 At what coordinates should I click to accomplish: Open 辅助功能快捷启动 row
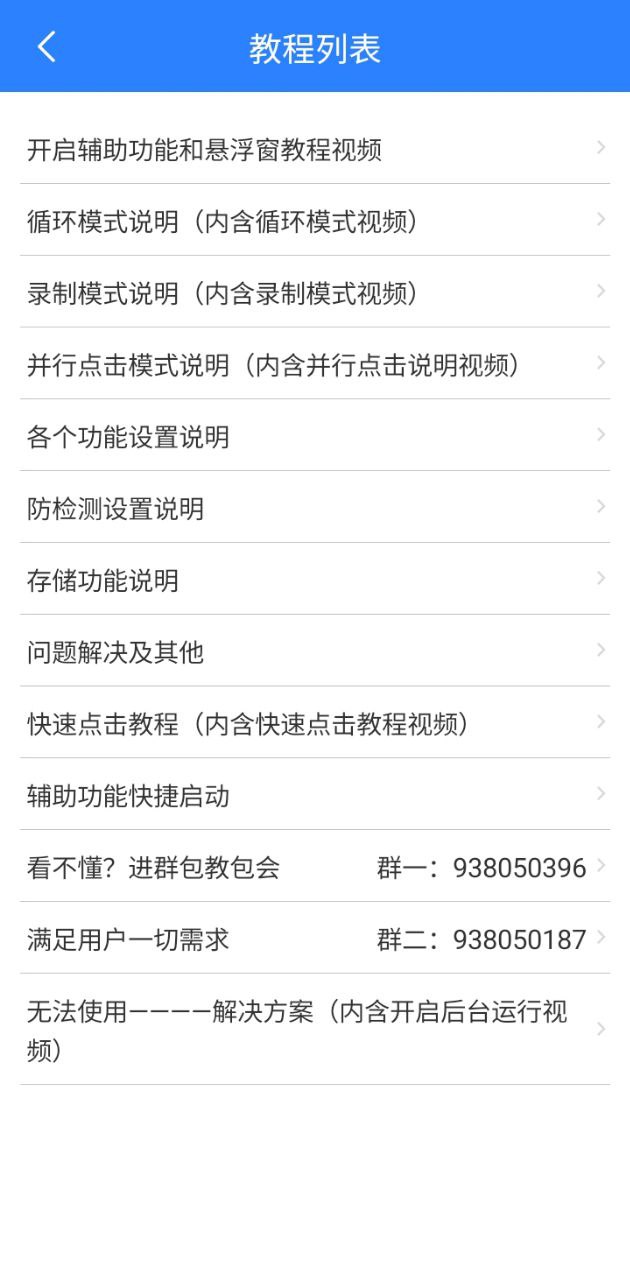[314, 796]
